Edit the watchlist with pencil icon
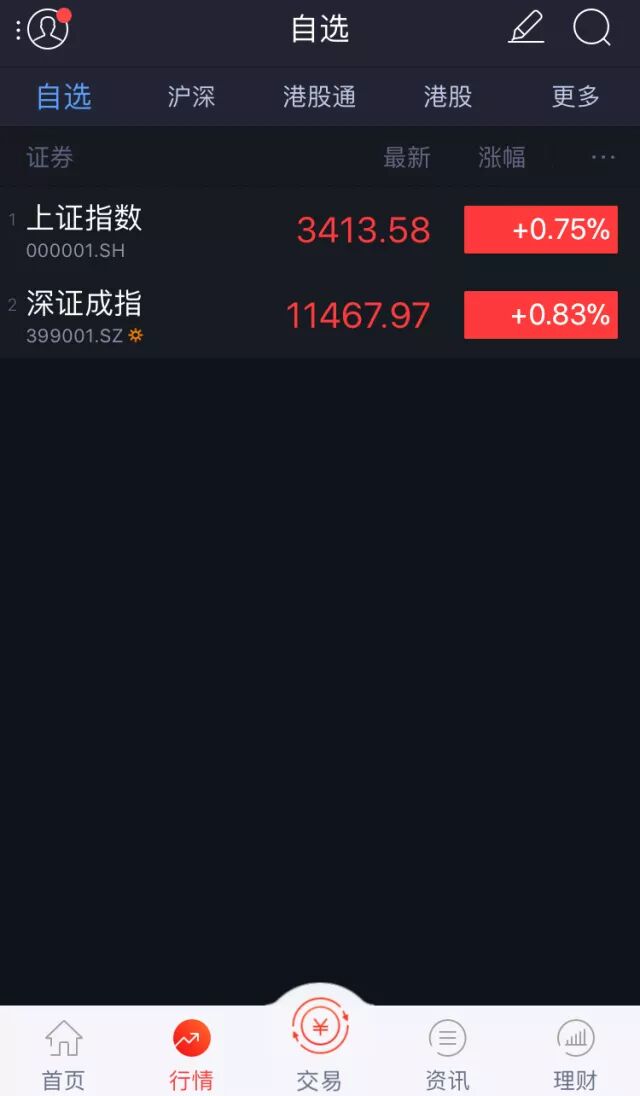The height and width of the screenshot is (1096, 640). (x=527, y=27)
